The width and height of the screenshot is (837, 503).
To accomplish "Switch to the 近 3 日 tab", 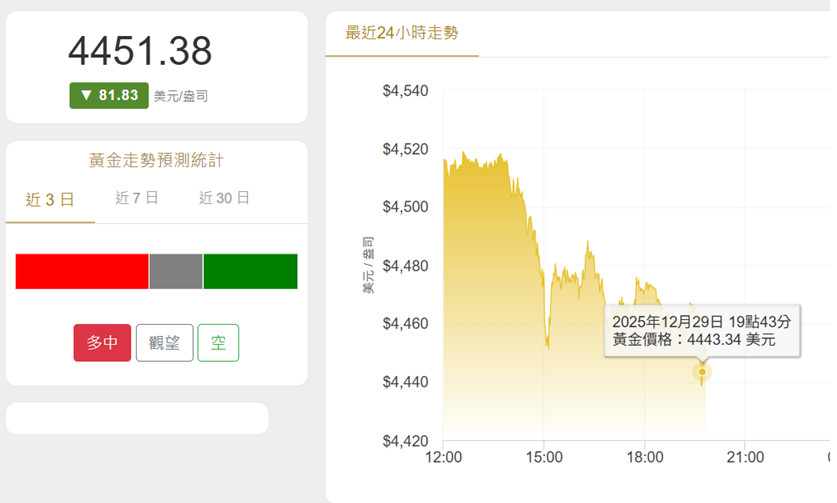I will [50, 199].
